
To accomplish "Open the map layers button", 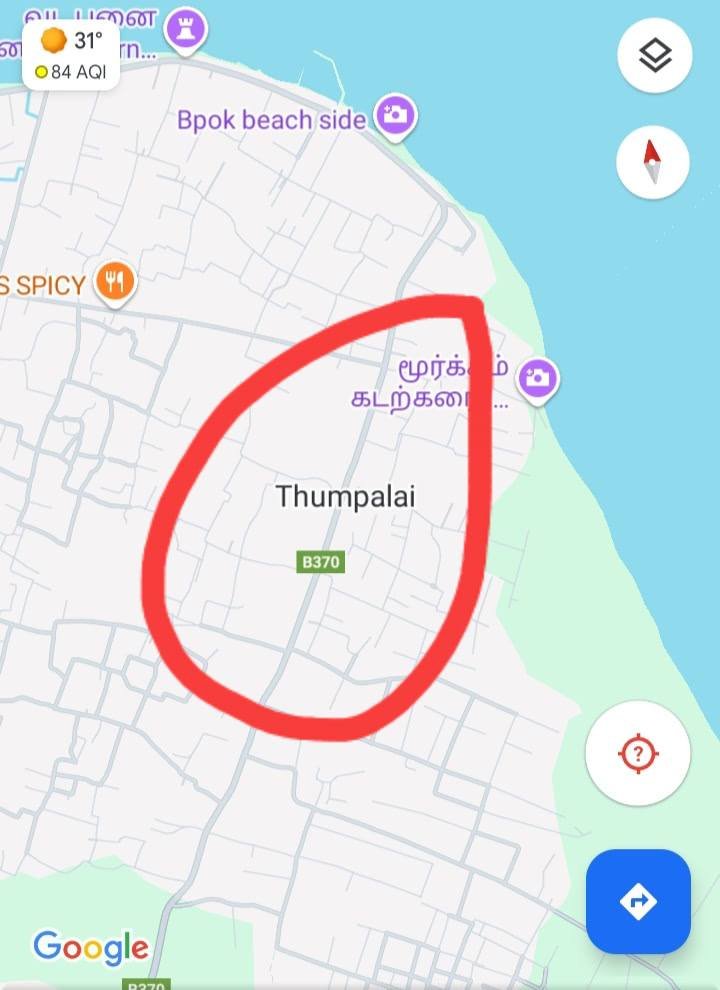I will (x=654, y=55).
